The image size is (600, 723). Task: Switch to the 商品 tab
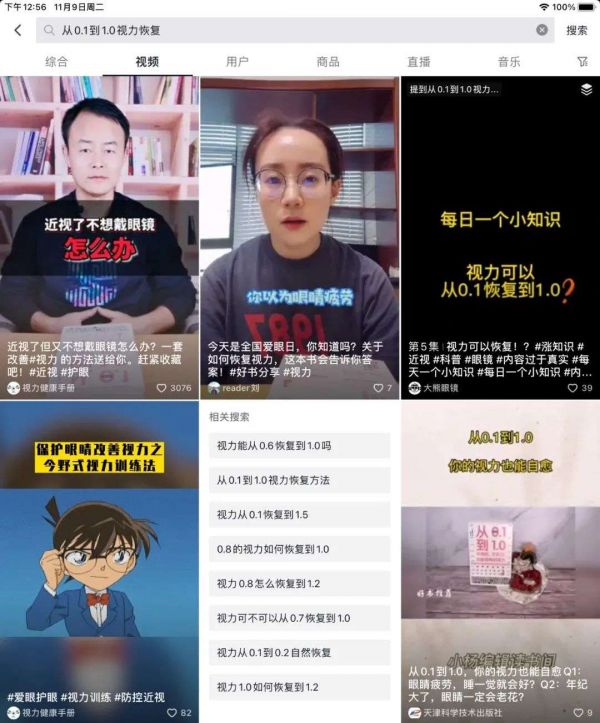point(328,62)
